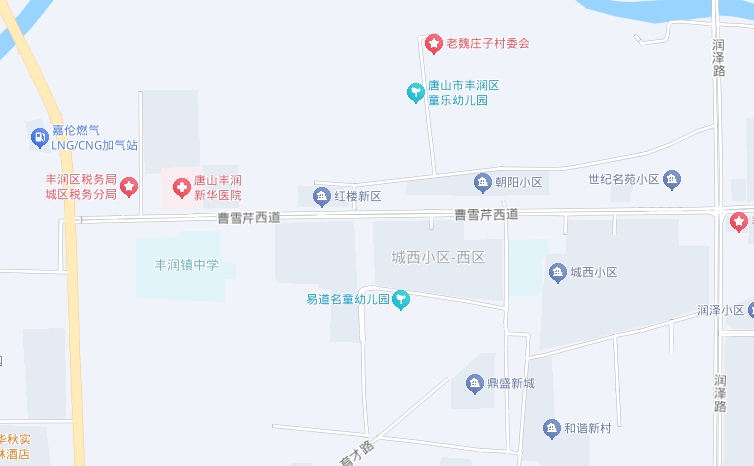Open the 唐山市丰润区童乐幼儿园 marker
This screenshot has height=466, width=754.
click(415, 93)
